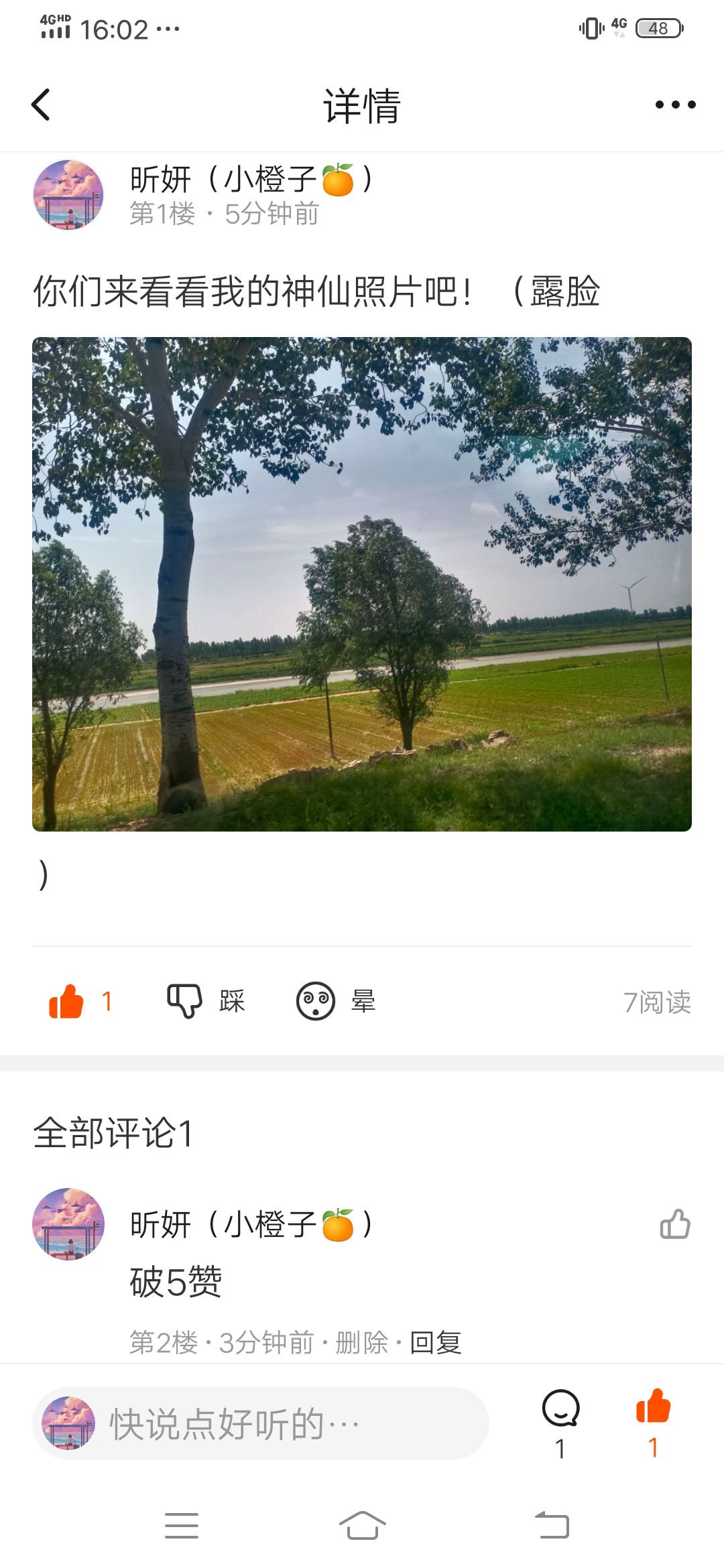The width and height of the screenshot is (724, 1568).
Task: Open the system recent apps menu
Action: pos(182,1526)
